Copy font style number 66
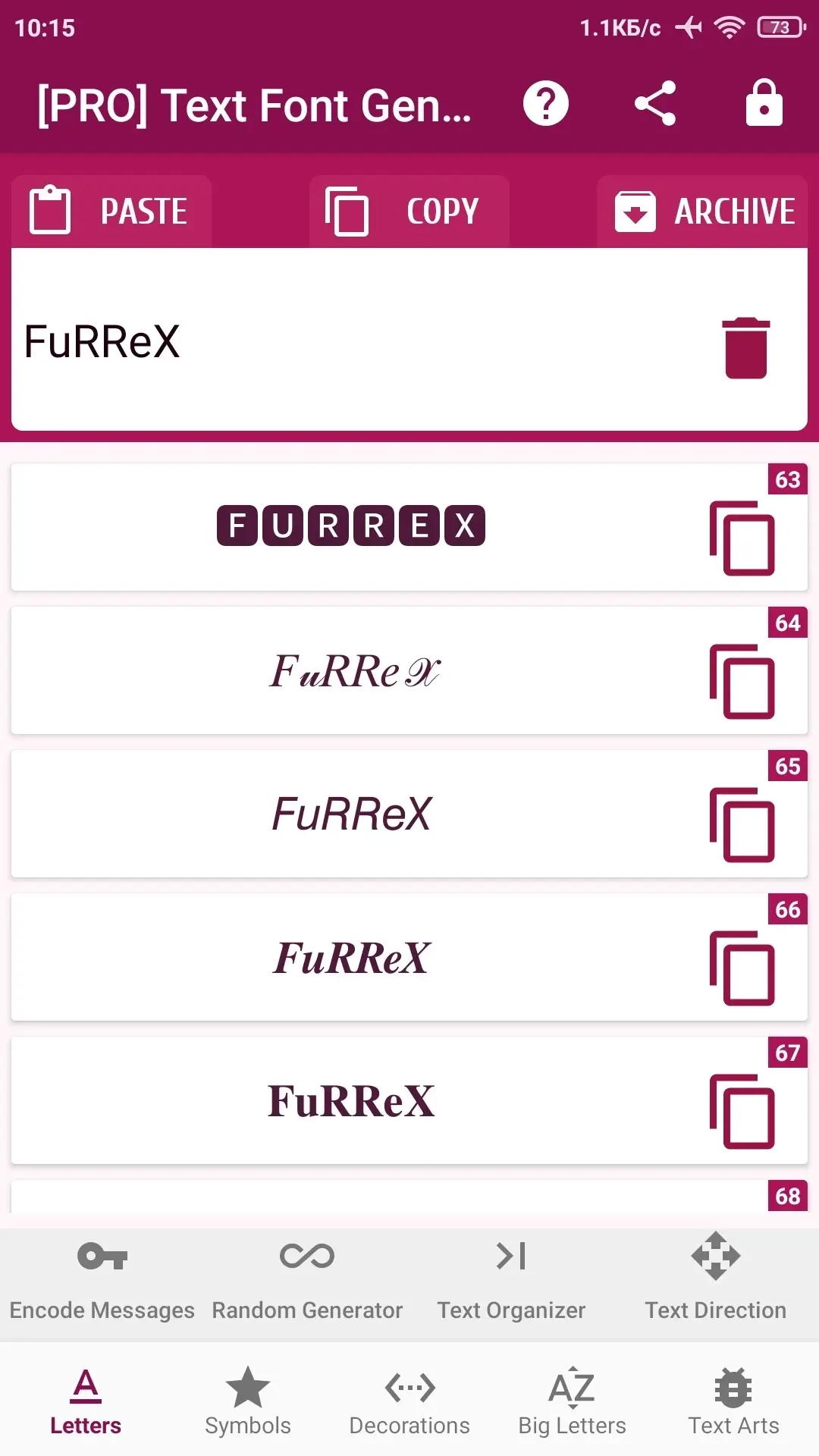Screen dimensions: 819x1456 (x=742, y=968)
